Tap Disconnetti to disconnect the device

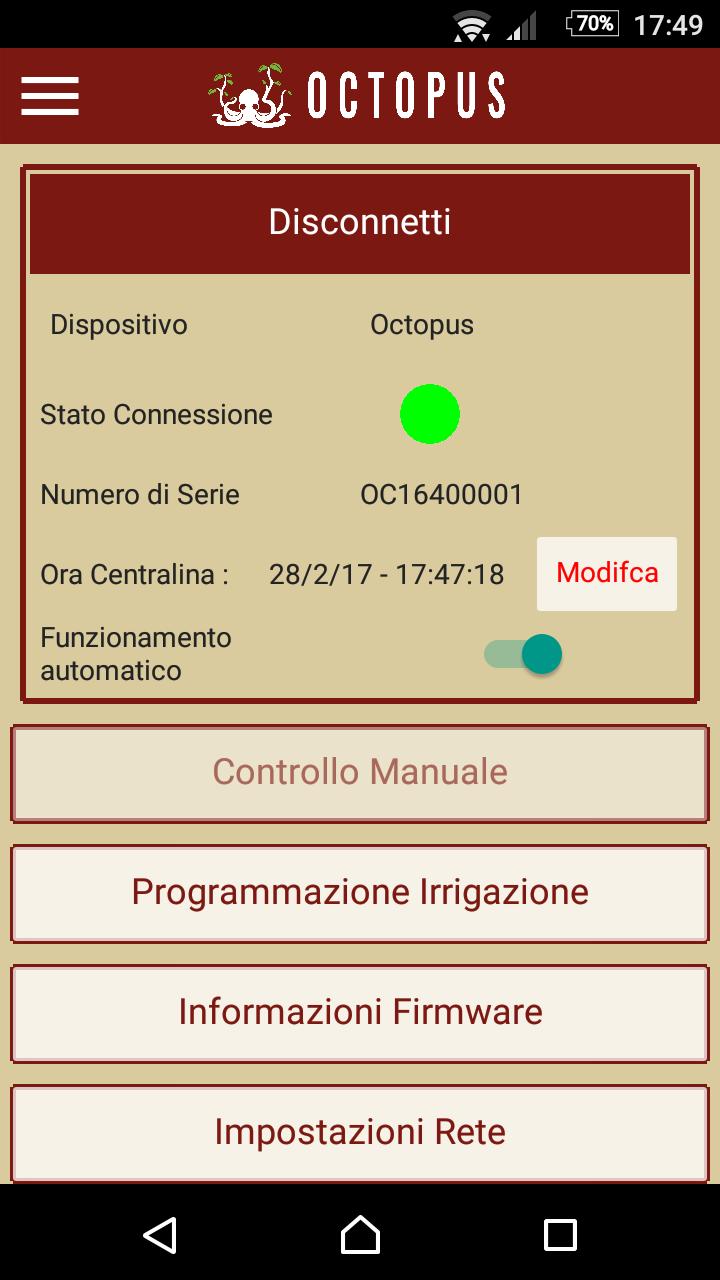coord(360,222)
